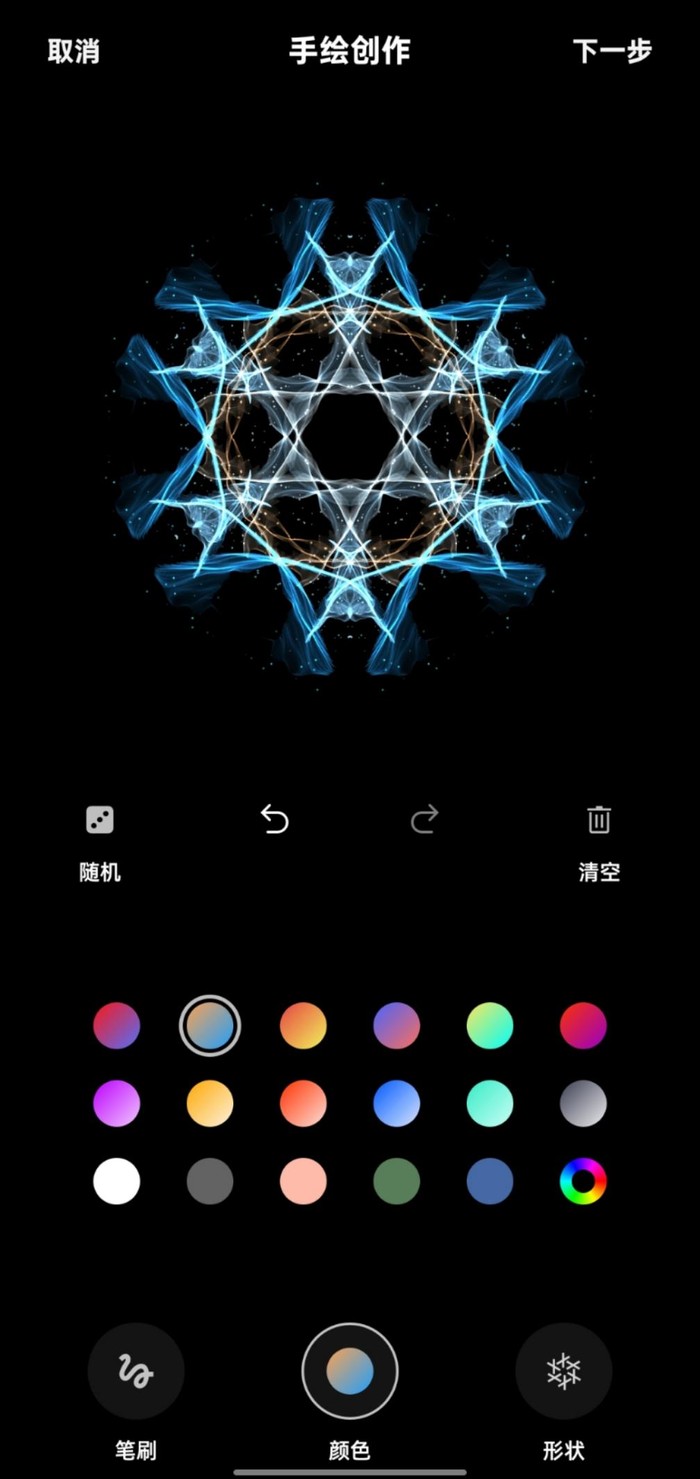This screenshot has width=700, height=1479.
Task: Undo the last stroke
Action: point(274,821)
